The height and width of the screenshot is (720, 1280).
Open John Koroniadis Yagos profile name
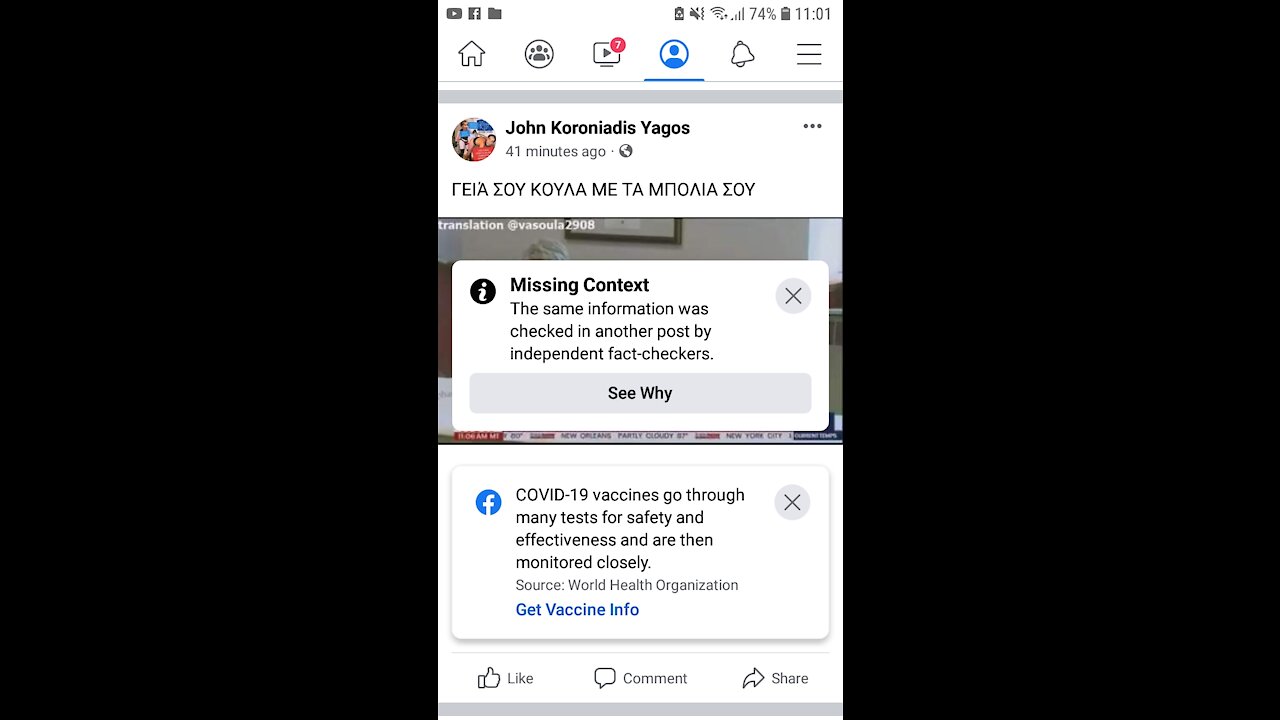coord(597,127)
